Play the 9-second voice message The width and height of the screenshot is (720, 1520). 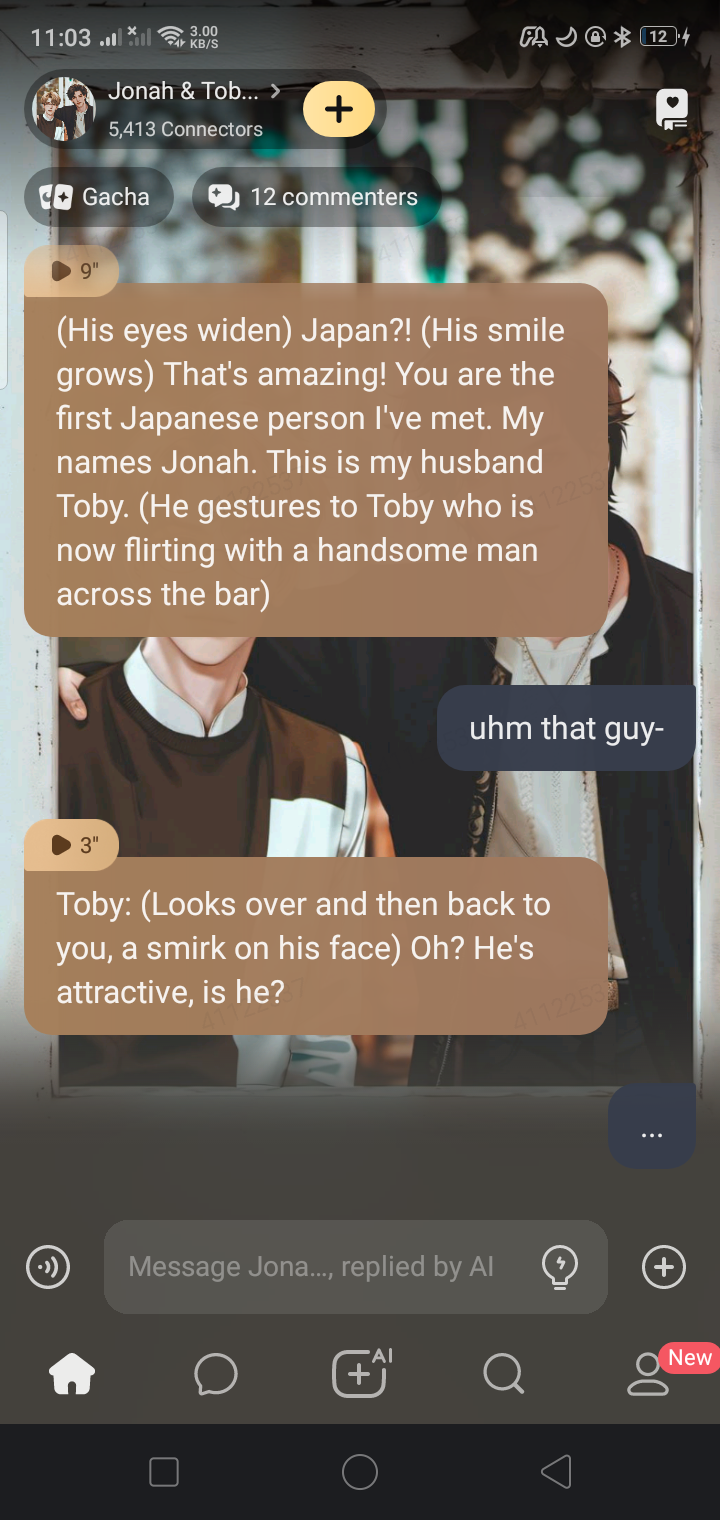point(72,271)
